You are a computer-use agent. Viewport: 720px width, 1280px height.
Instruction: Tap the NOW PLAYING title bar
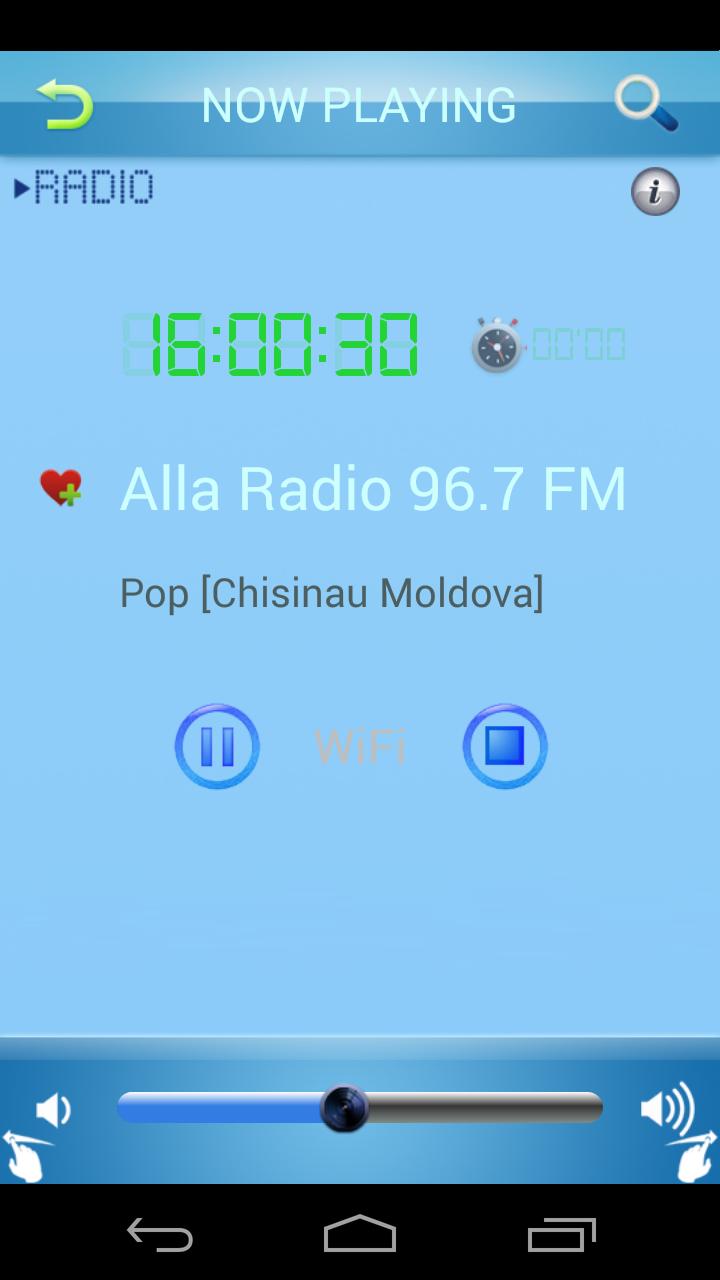click(360, 103)
